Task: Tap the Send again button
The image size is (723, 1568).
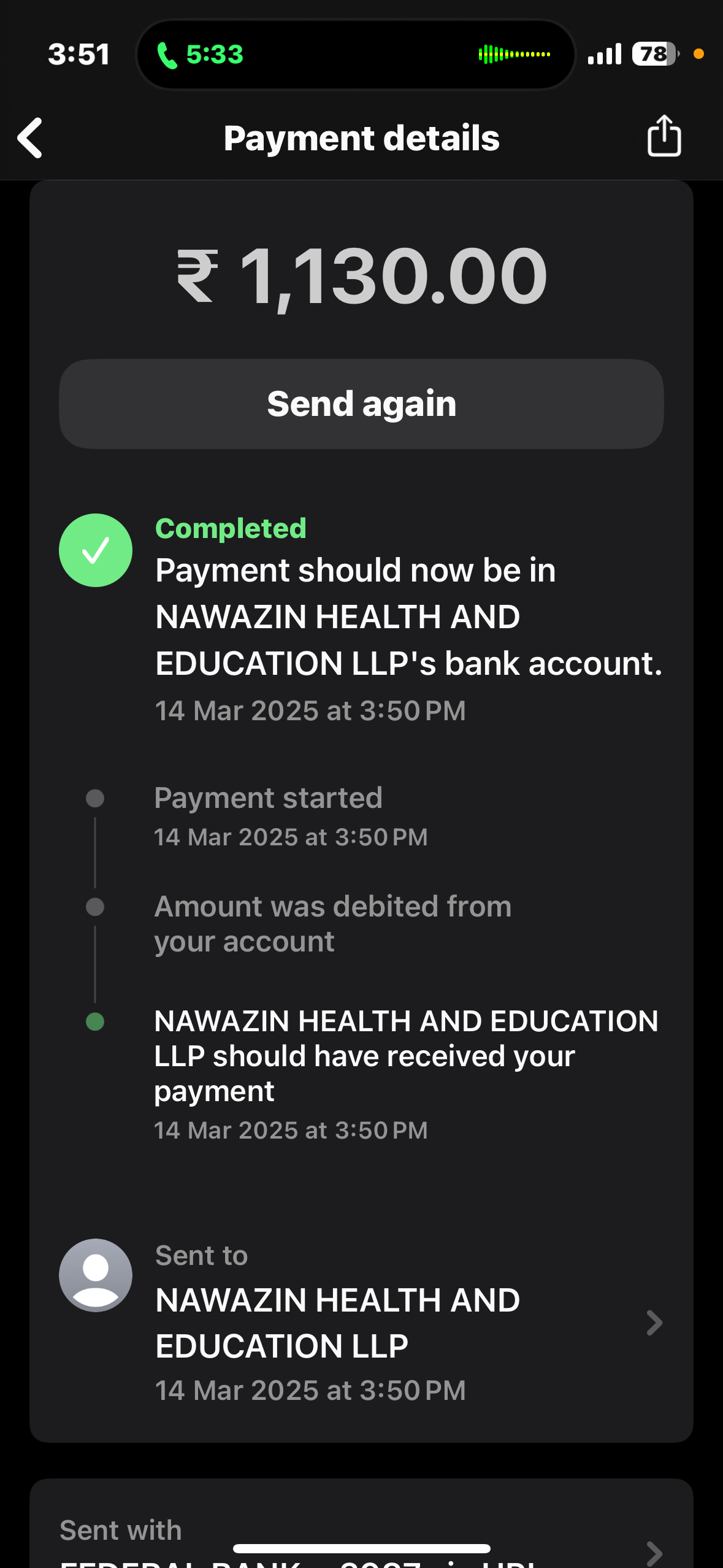Action: [x=361, y=404]
